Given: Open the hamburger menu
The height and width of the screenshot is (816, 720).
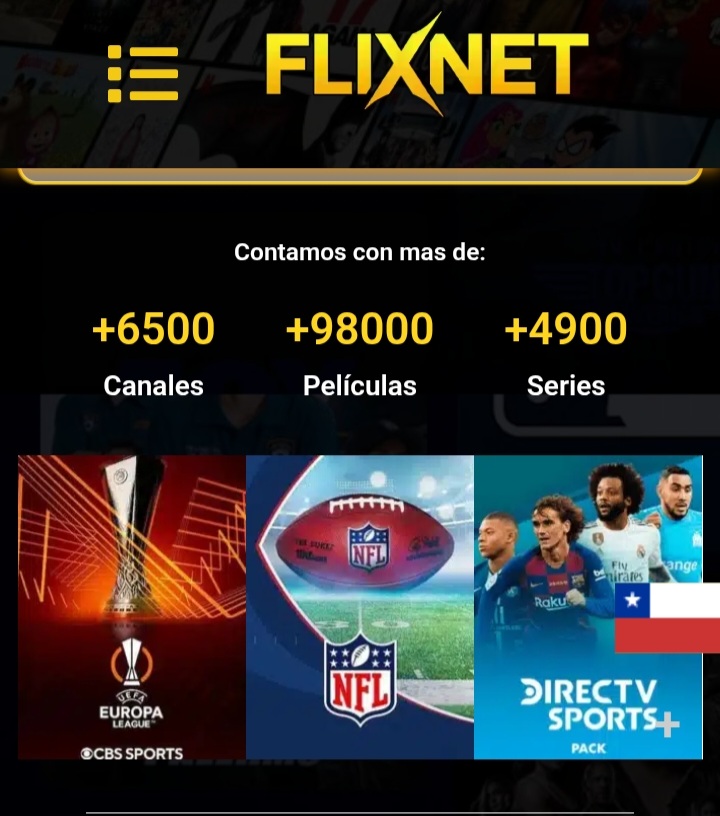Looking at the screenshot, I should pos(143,73).
